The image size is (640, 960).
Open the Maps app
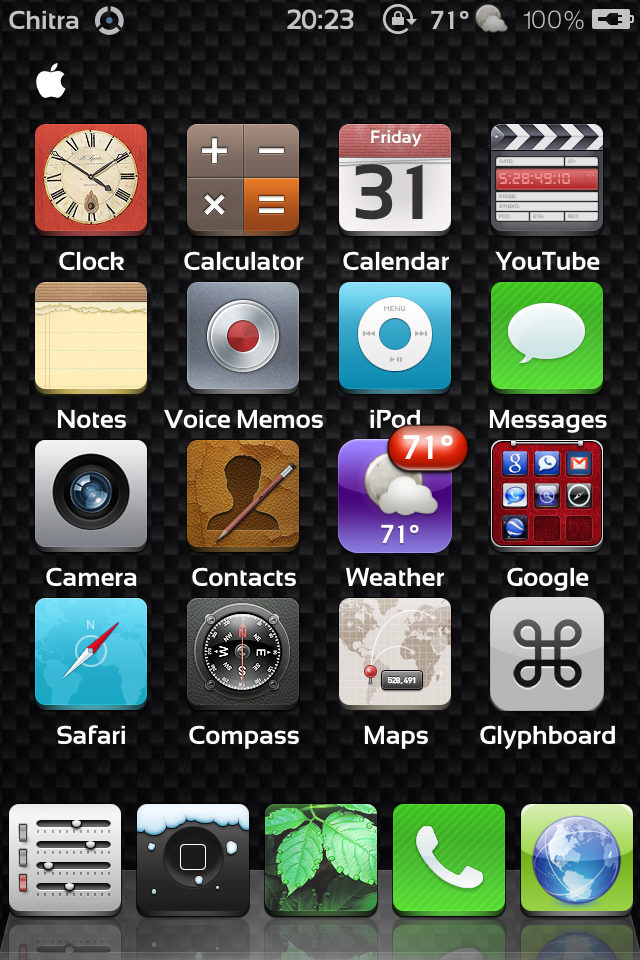[x=395, y=654]
